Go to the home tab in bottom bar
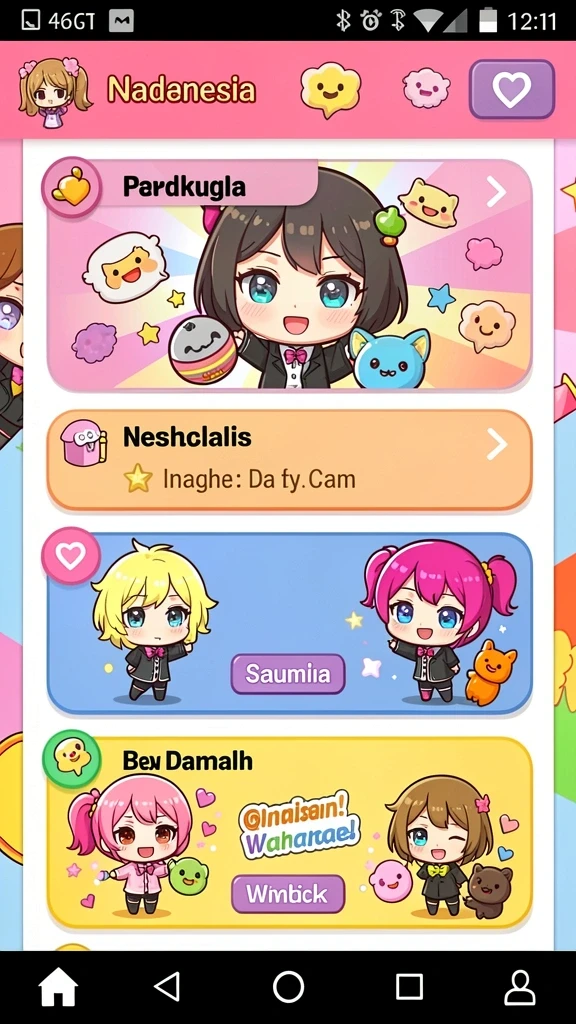 58,987
